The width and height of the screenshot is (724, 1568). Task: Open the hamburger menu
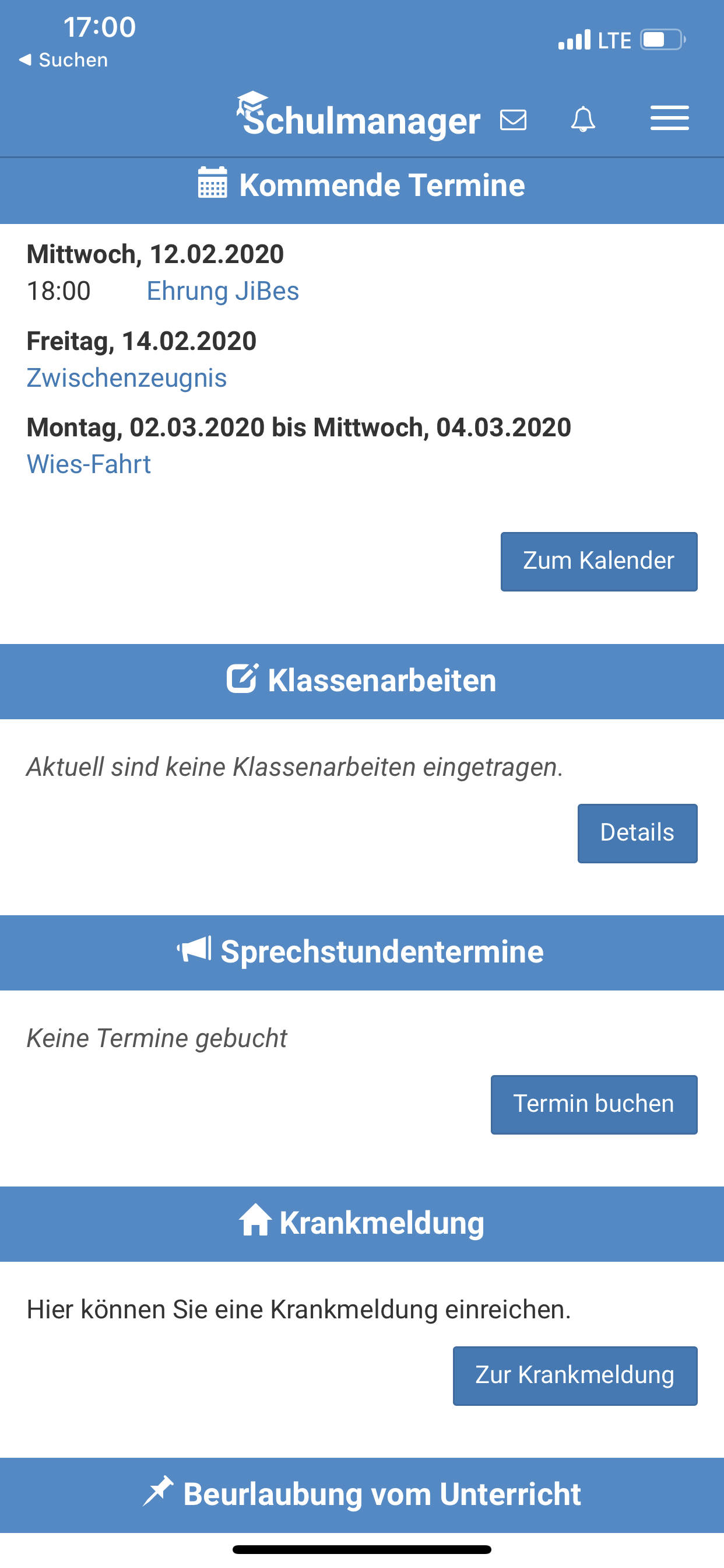(669, 118)
